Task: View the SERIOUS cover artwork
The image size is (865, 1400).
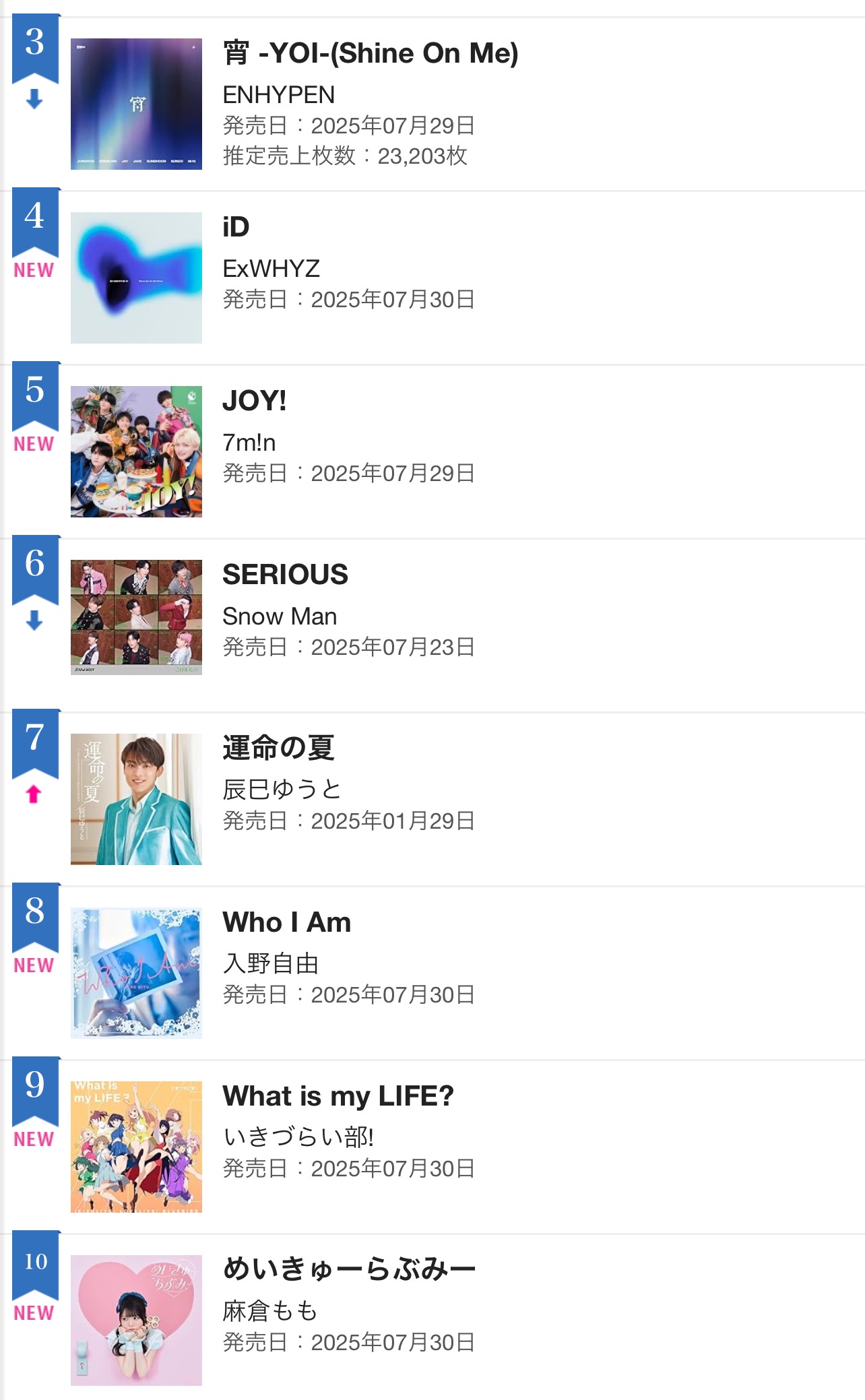Action: pos(136,617)
